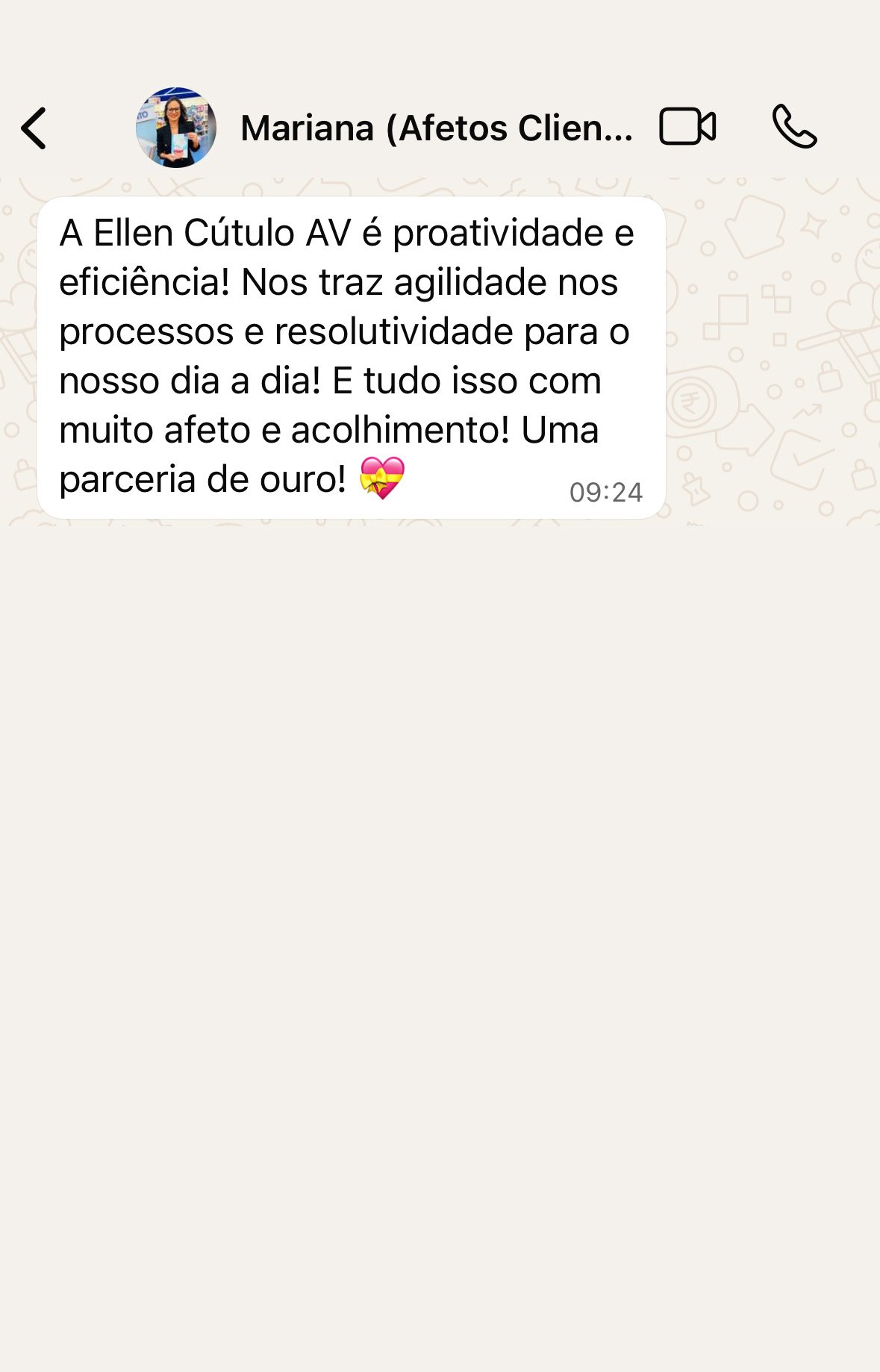Open Mariana's profile picture
Viewport: 880px width, 1372px height.
point(176,128)
